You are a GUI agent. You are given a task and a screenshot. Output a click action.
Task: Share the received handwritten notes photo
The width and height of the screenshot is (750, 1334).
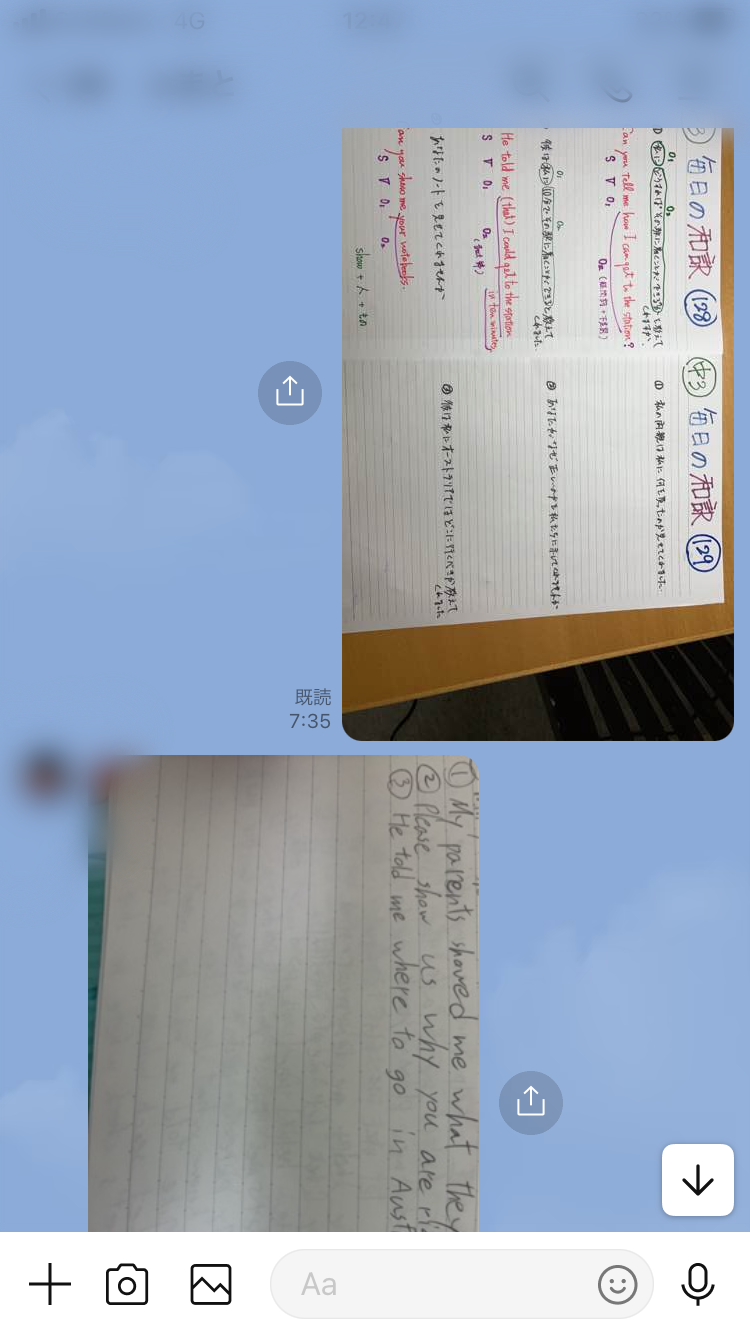[531, 1102]
